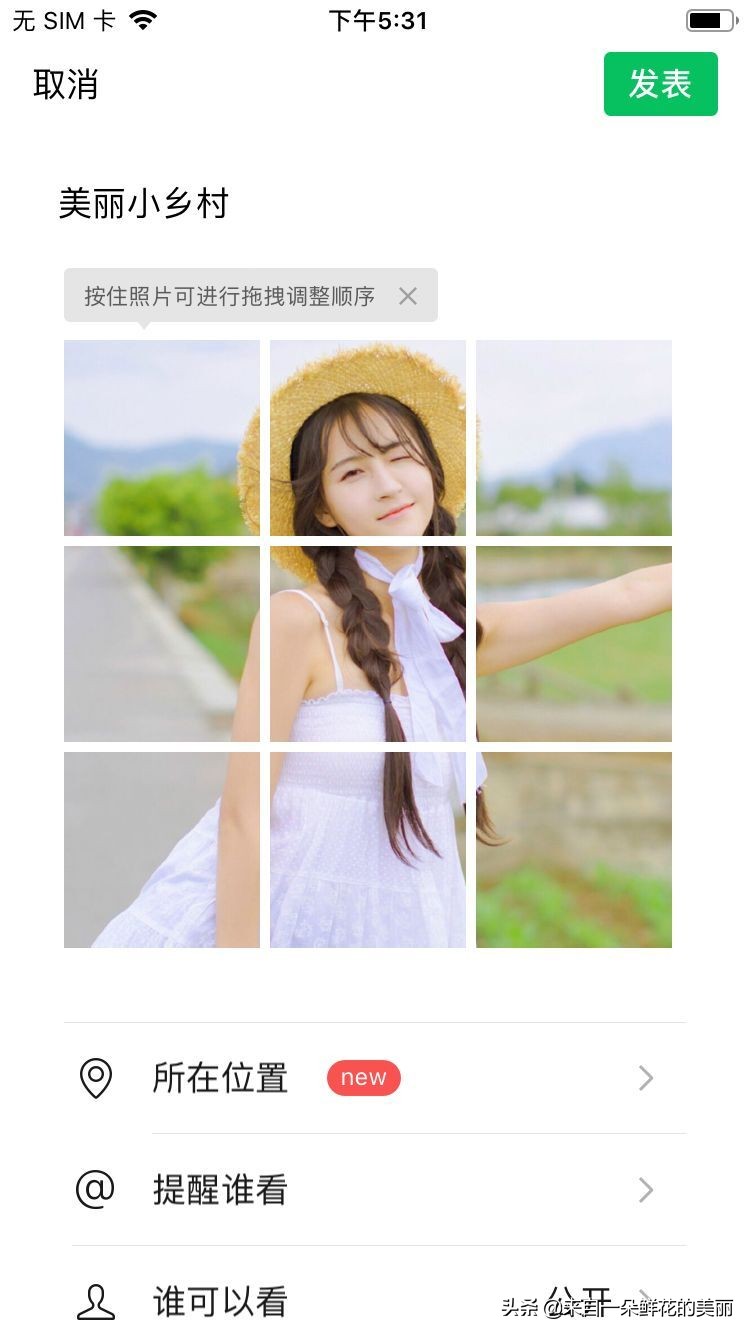The height and width of the screenshot is (1334, 750).
Task: Dismiss the drag-to-reorder photo tip
Action: [408, 296]
